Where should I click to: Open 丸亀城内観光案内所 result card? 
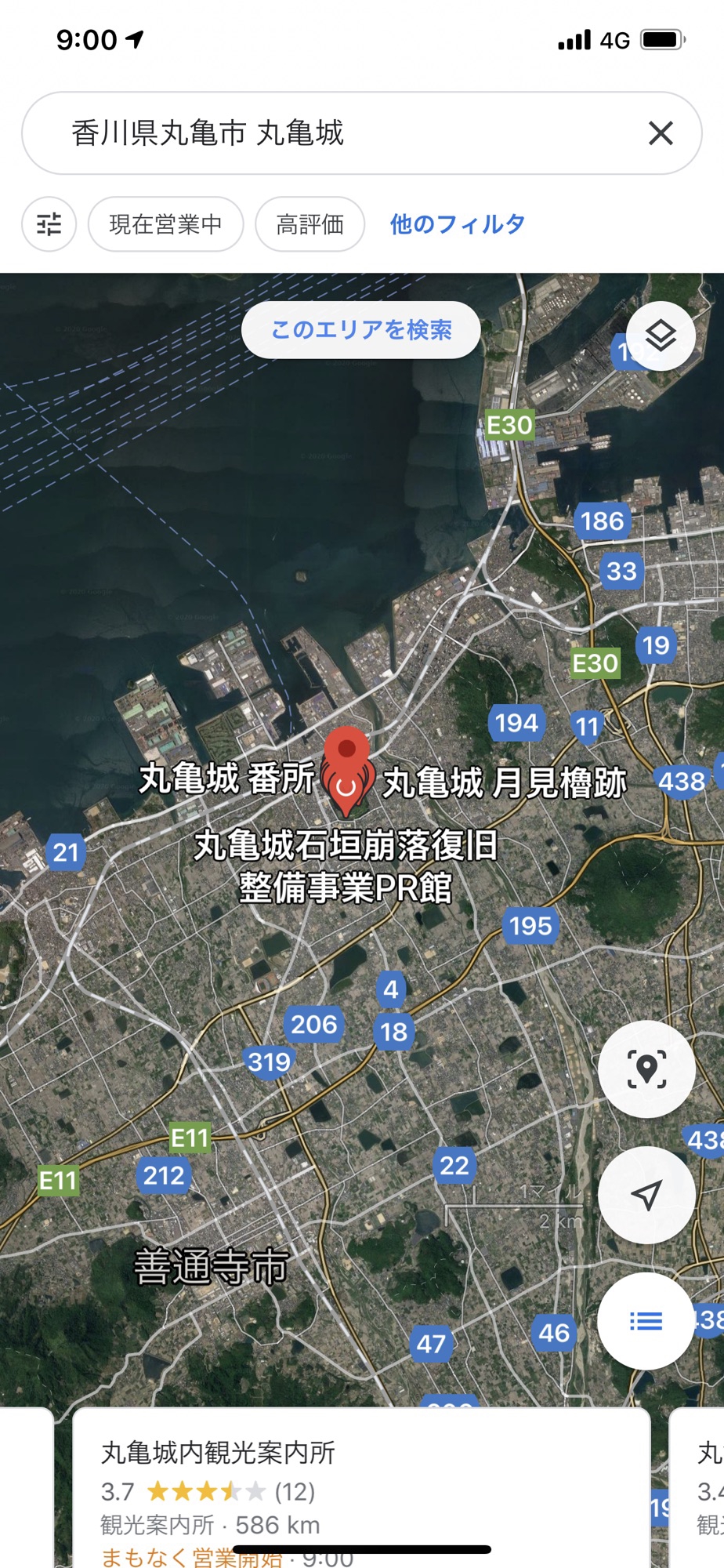tap(360, 1490)
